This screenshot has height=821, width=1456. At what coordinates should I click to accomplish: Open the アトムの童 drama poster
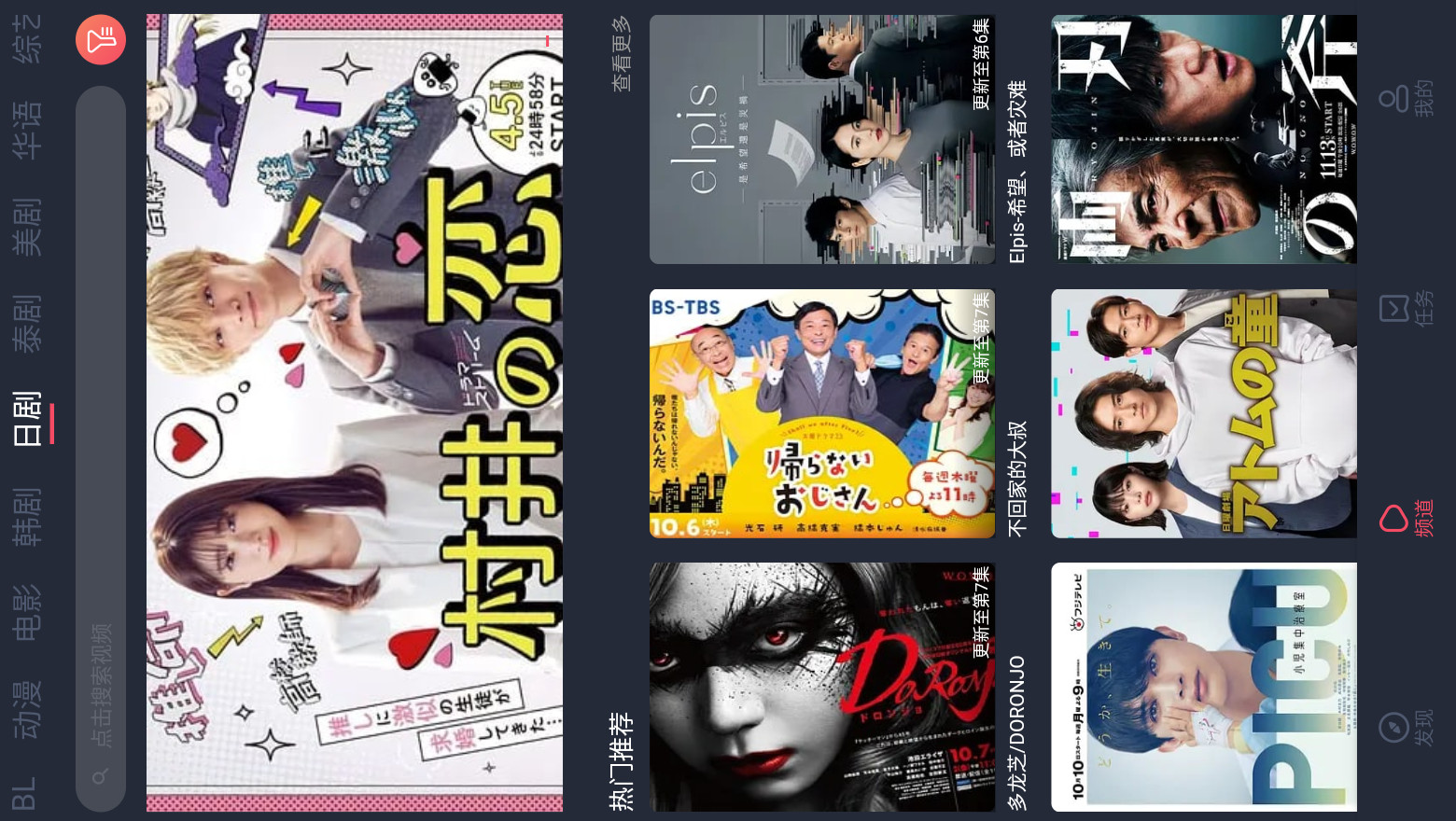pyautogui.click(x=1204, y=413)
